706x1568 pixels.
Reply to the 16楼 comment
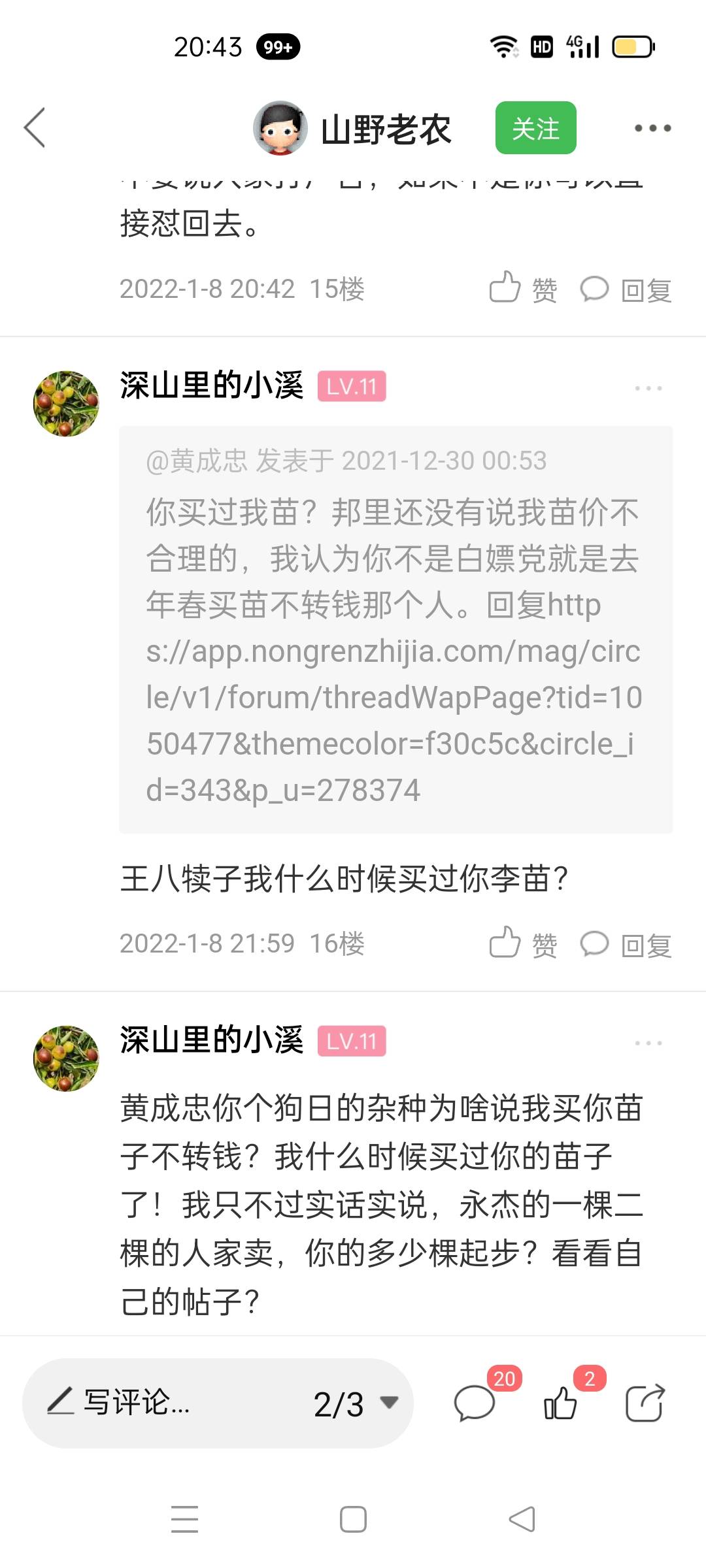[x=626, y=945]
